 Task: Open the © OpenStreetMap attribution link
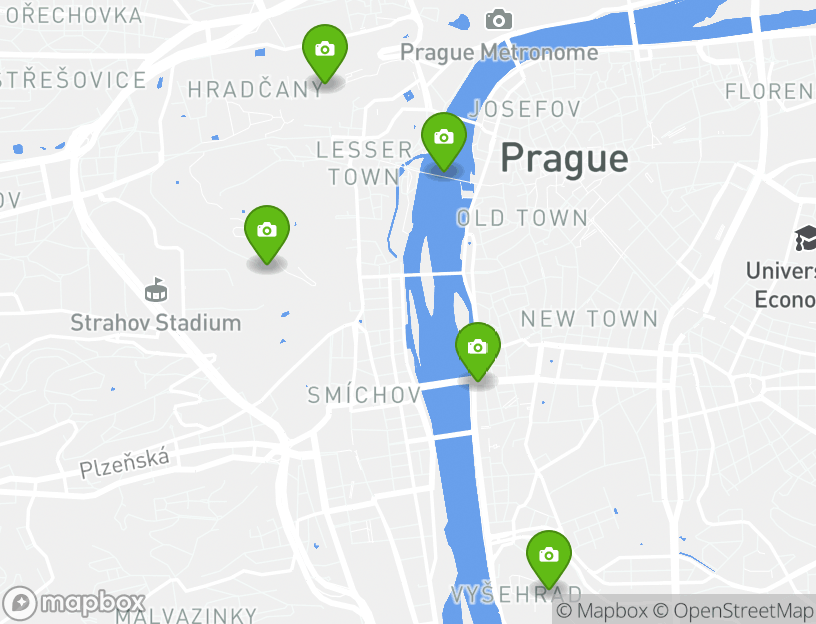(x=733, y=610)
